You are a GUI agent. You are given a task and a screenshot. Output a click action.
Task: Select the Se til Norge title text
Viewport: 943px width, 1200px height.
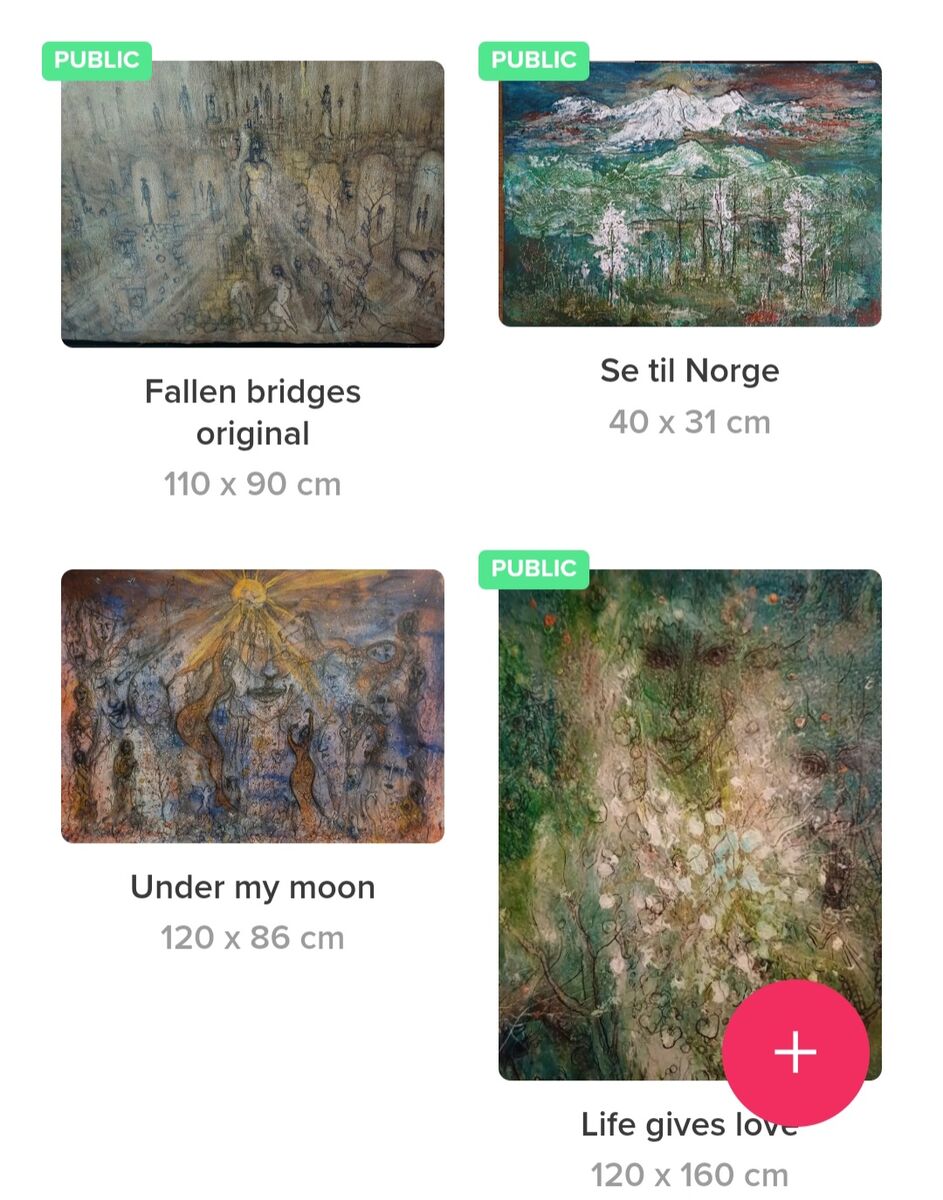click(x=689, y=370)
